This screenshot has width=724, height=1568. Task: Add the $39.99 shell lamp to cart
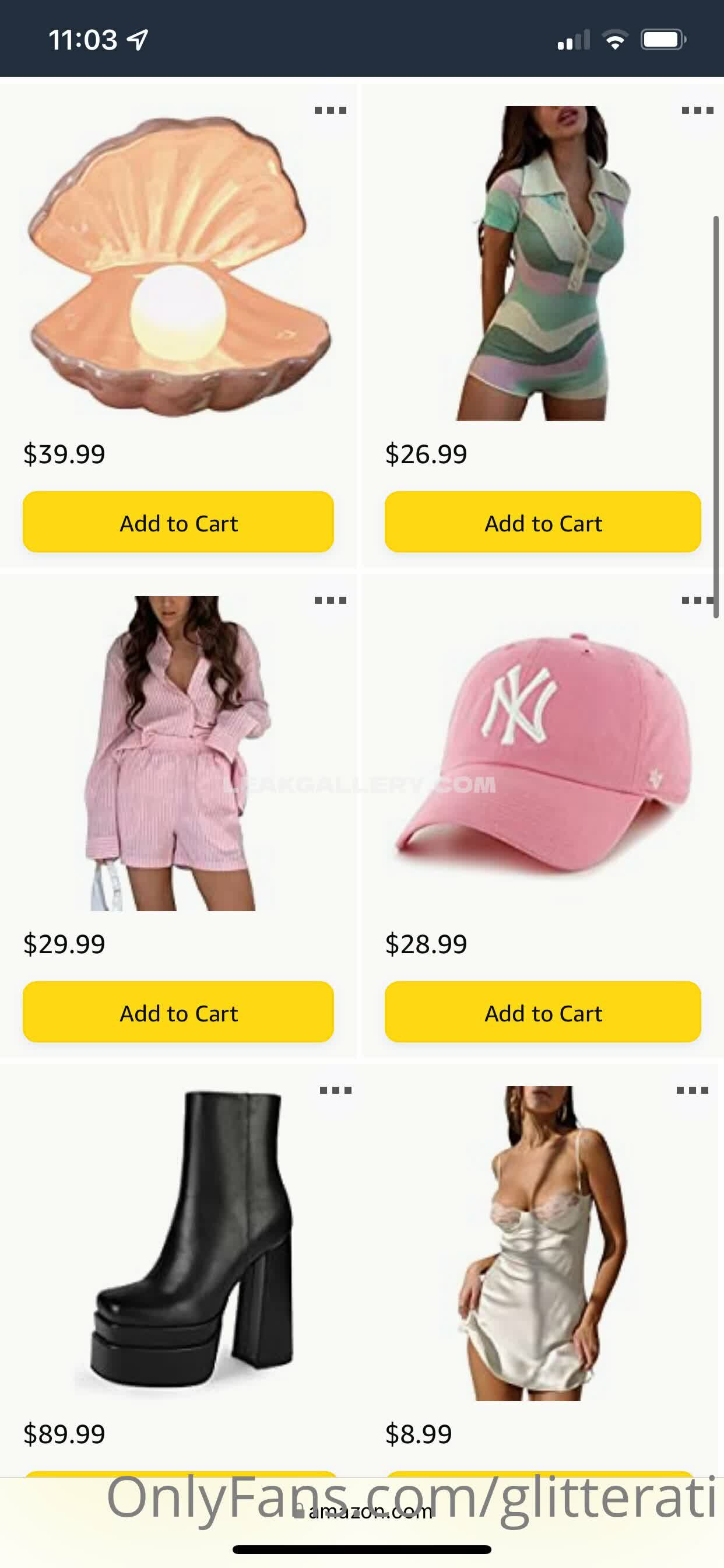[x=178, y=522]
